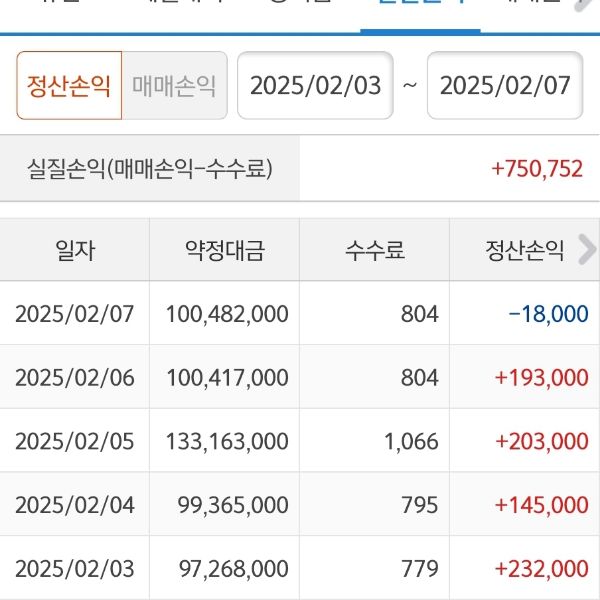Image resolution: width=600 pixels, height=600 pixels.
Task: Open the end date picker 2025/02/07
Action: (x=505, y=86)
